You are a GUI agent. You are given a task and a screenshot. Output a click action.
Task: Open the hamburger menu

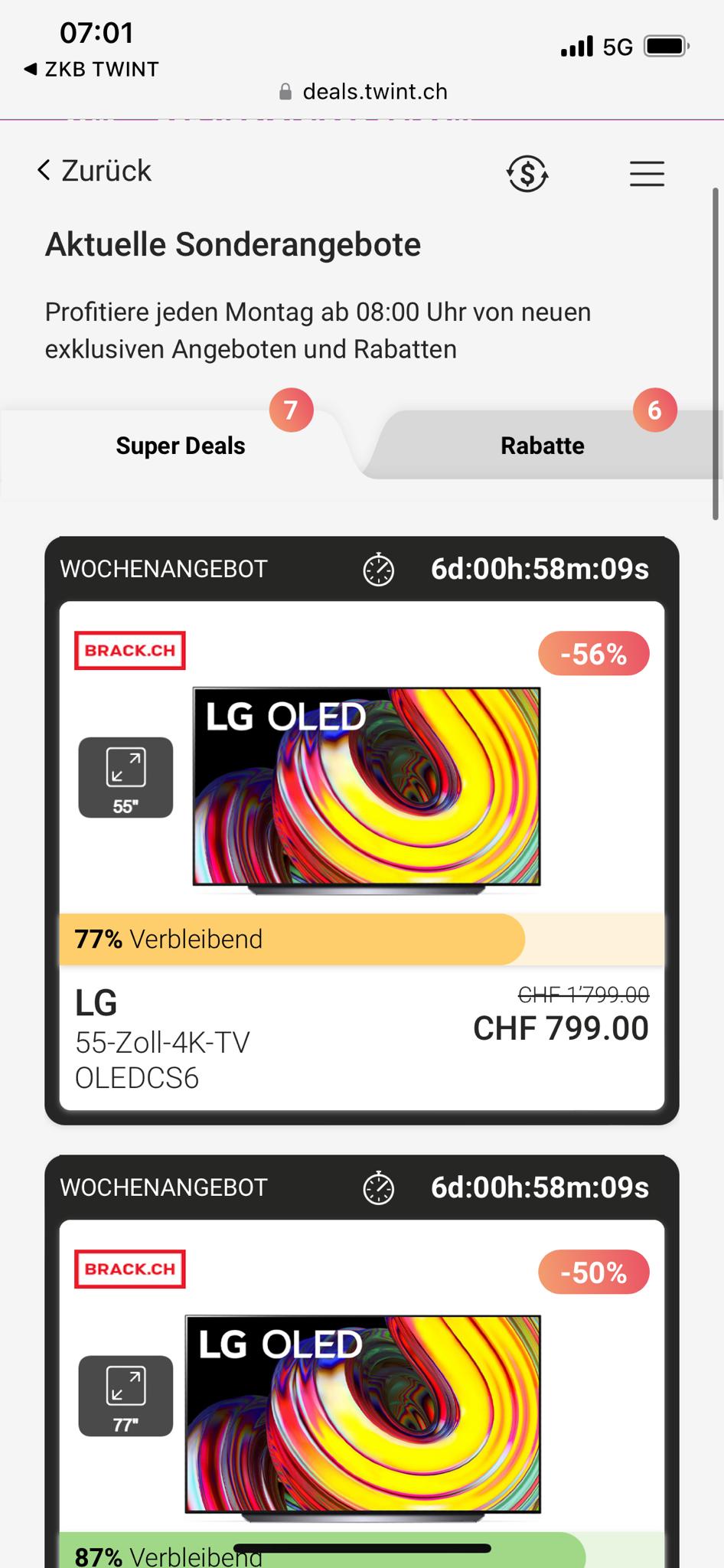(647, 174)
